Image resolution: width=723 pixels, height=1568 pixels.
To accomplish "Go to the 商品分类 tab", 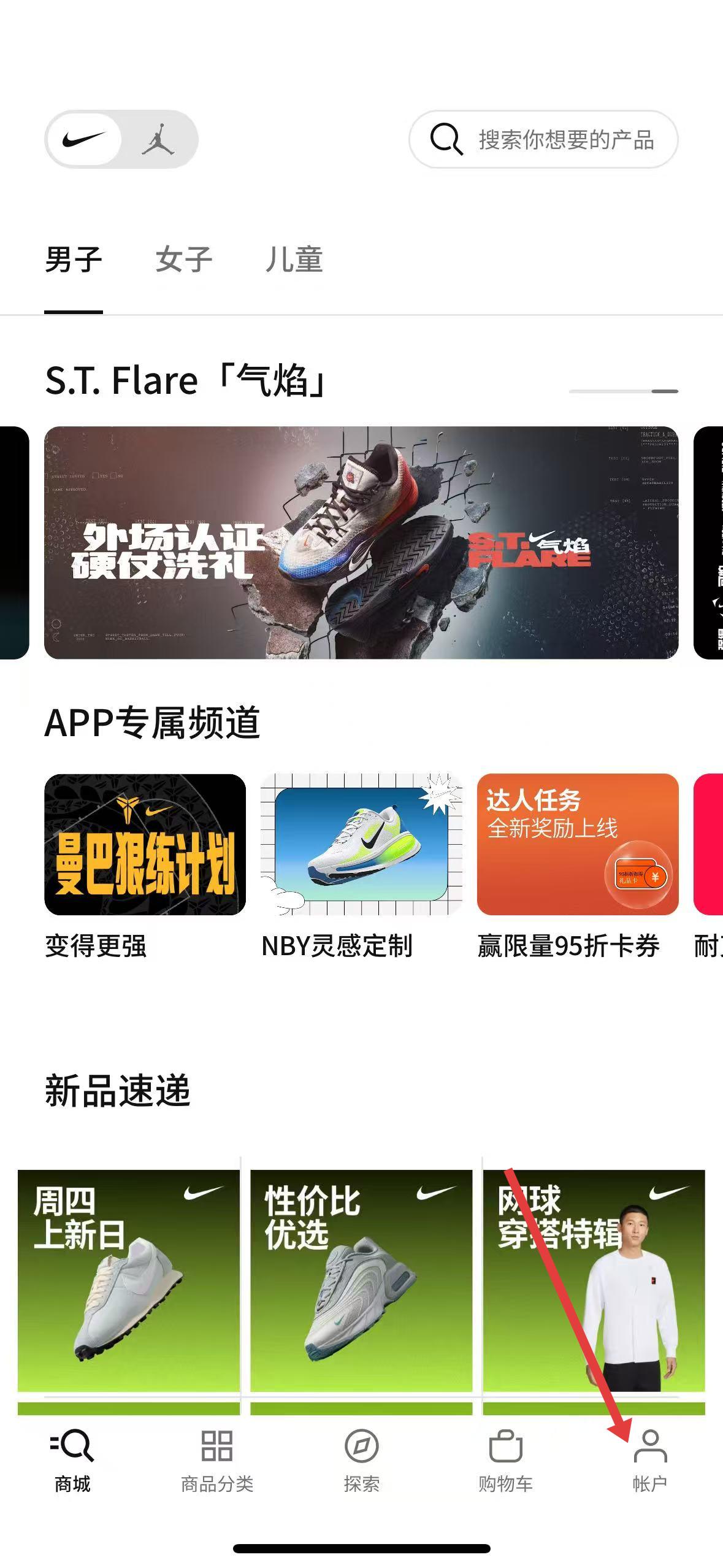I will point(217,1462).
